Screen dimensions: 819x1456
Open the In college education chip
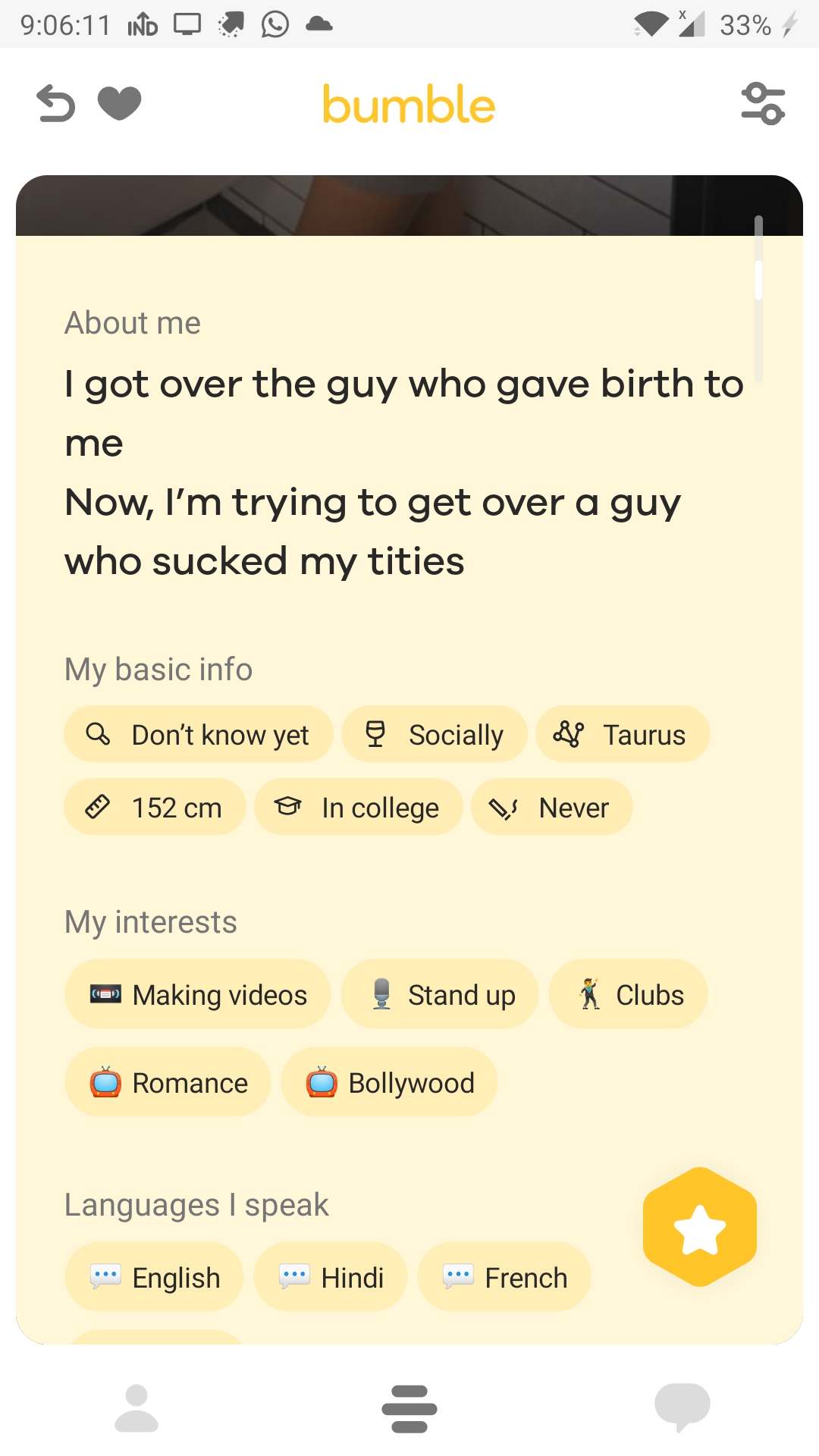pos(358,807)
